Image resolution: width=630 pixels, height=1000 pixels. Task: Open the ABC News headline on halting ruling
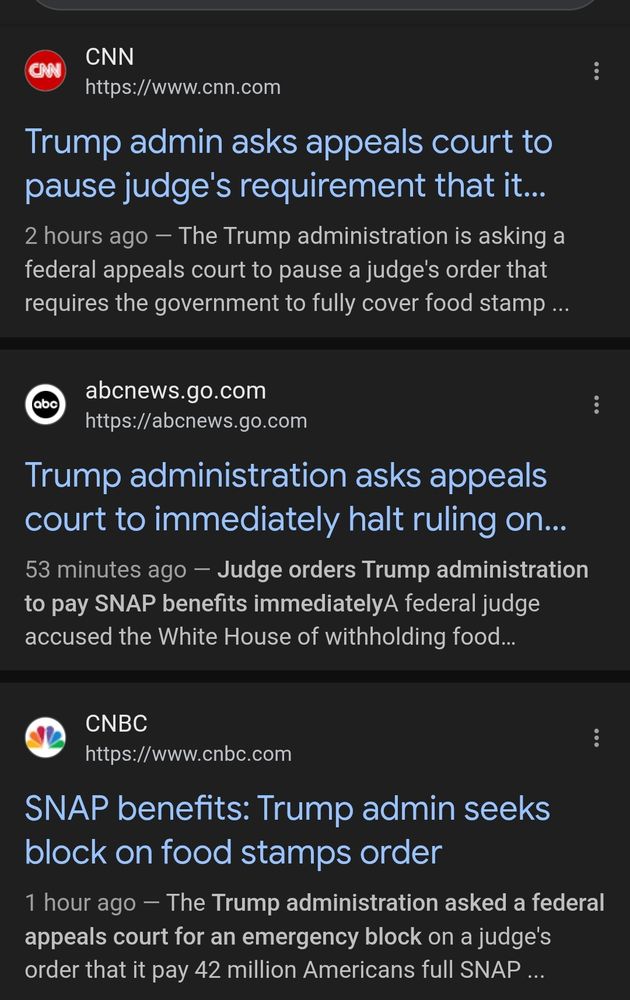295,497
